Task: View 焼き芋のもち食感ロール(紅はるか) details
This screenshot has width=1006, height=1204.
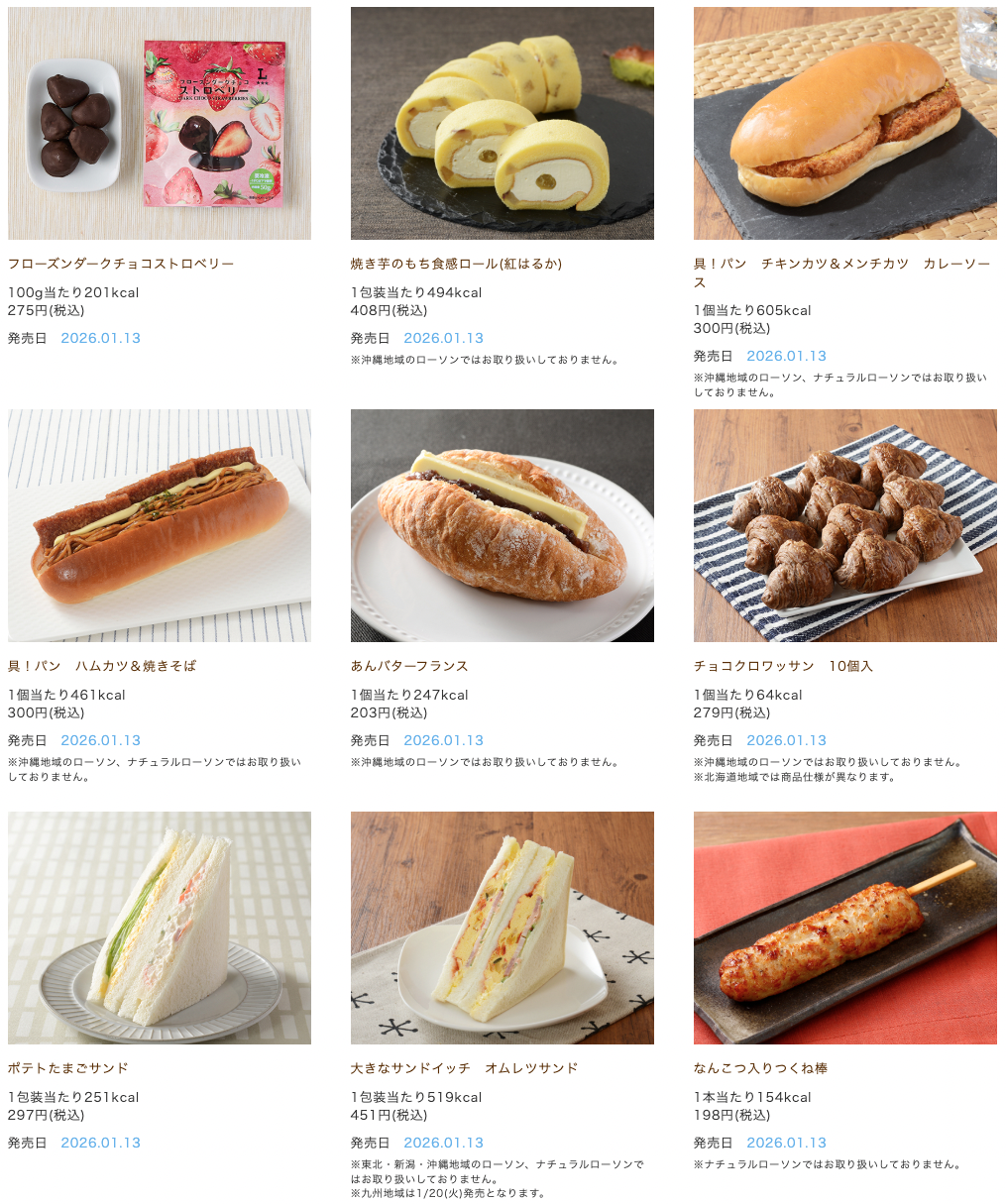Action: click(456, 264)
